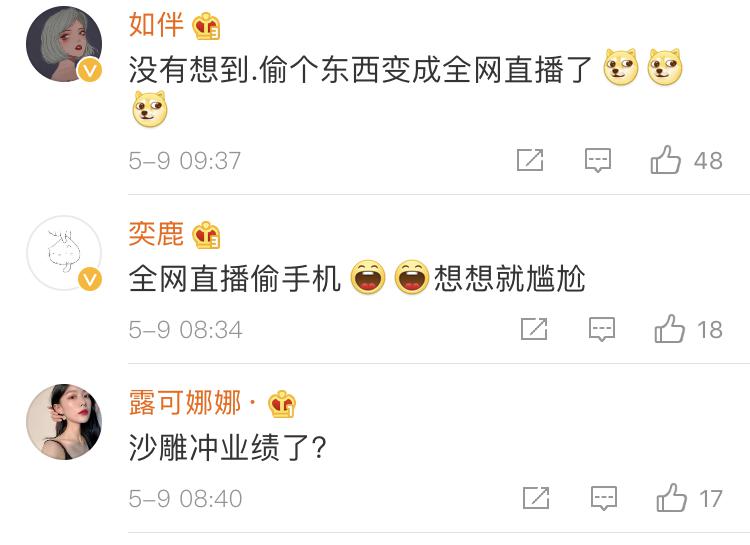Like 露可娜娜's comment with 17 likes

click(x=672, y=498)
